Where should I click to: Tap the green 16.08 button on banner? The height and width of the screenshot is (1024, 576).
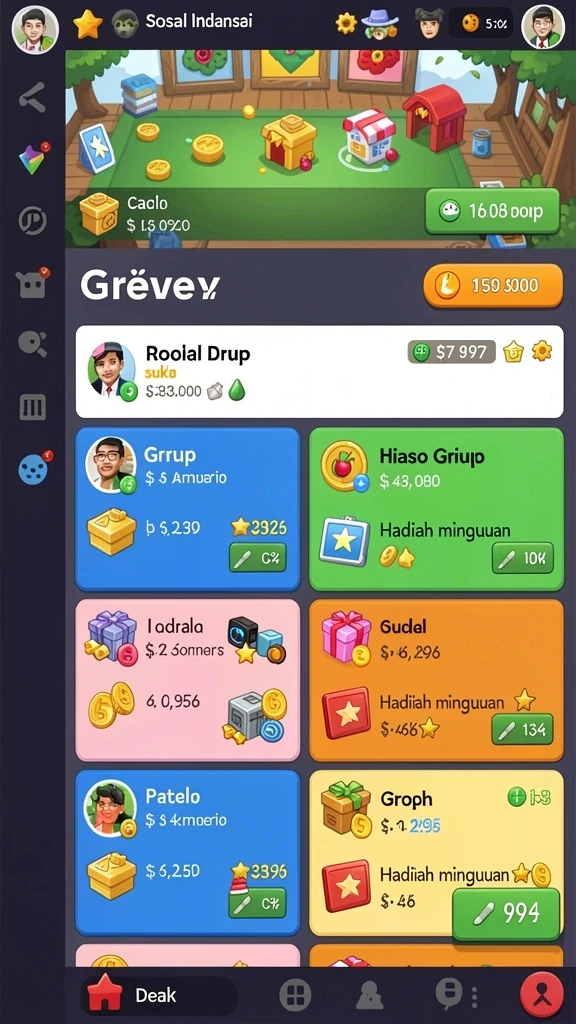point(492,211)
